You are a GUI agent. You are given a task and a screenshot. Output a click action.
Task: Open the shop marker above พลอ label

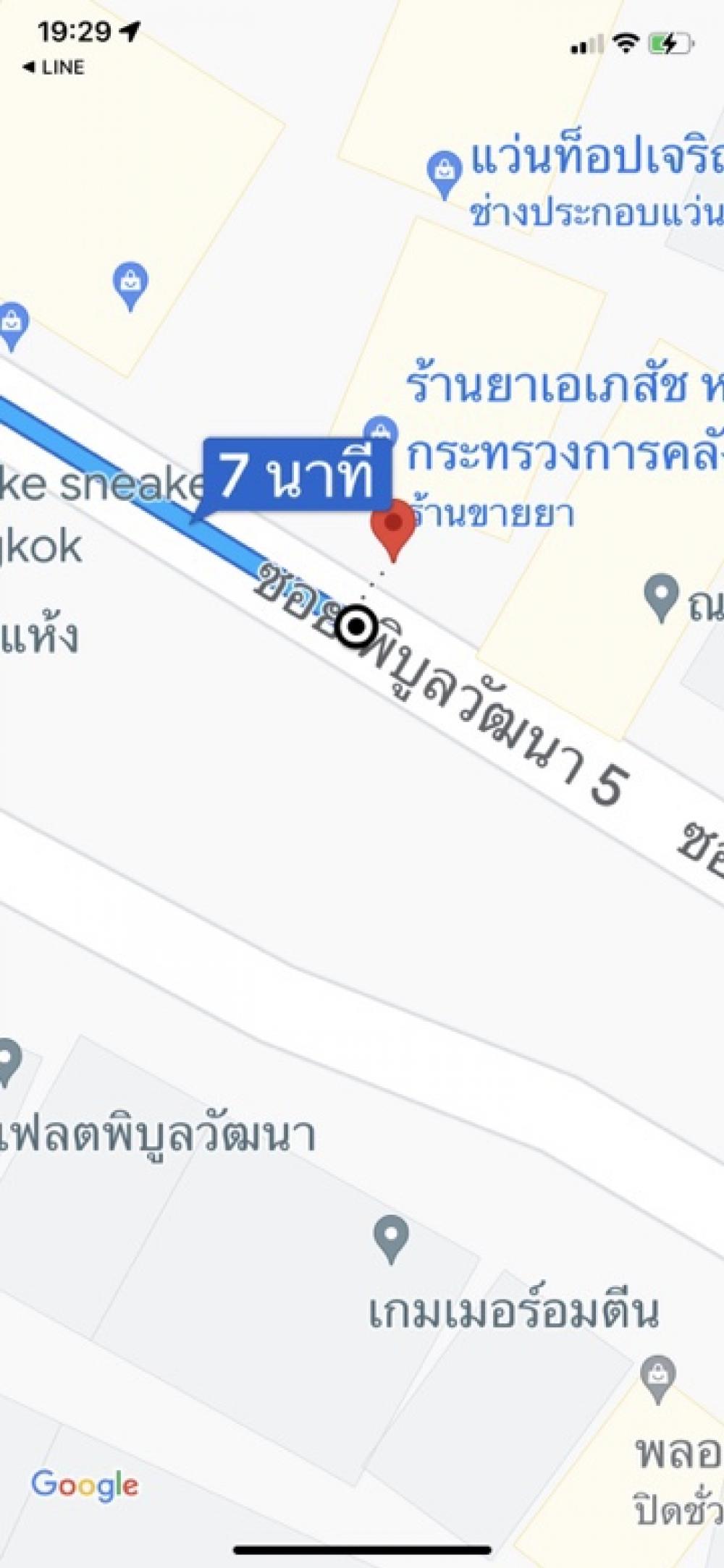tap(658, 1380)
